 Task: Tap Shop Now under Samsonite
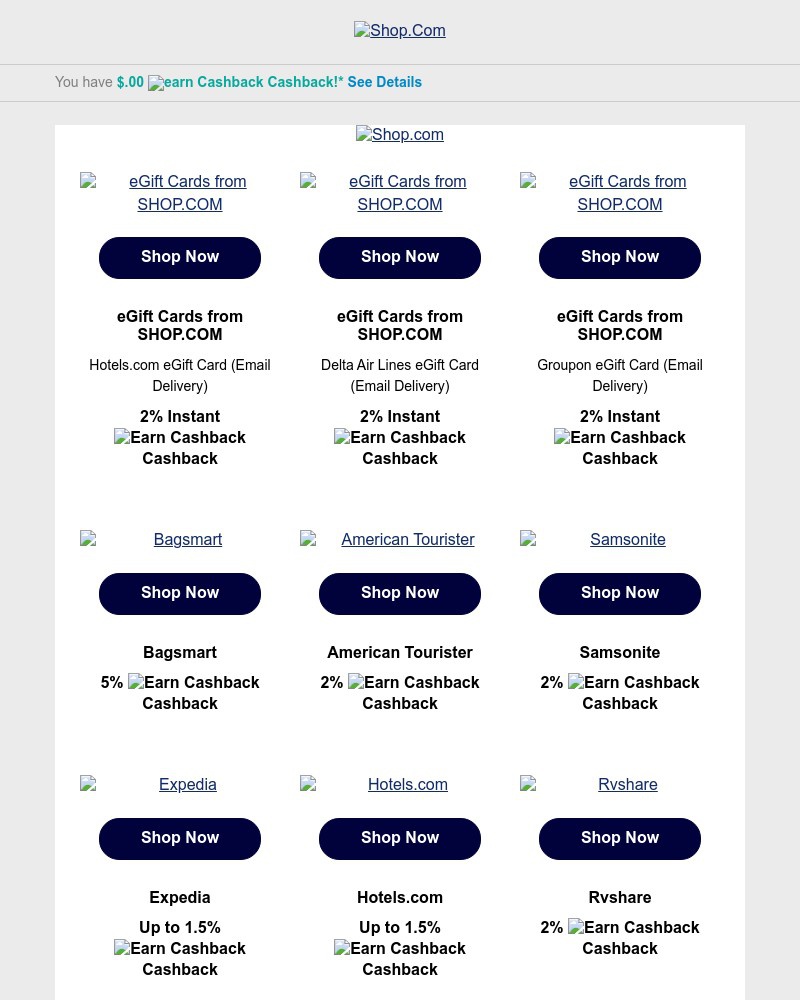click(620, 593)
